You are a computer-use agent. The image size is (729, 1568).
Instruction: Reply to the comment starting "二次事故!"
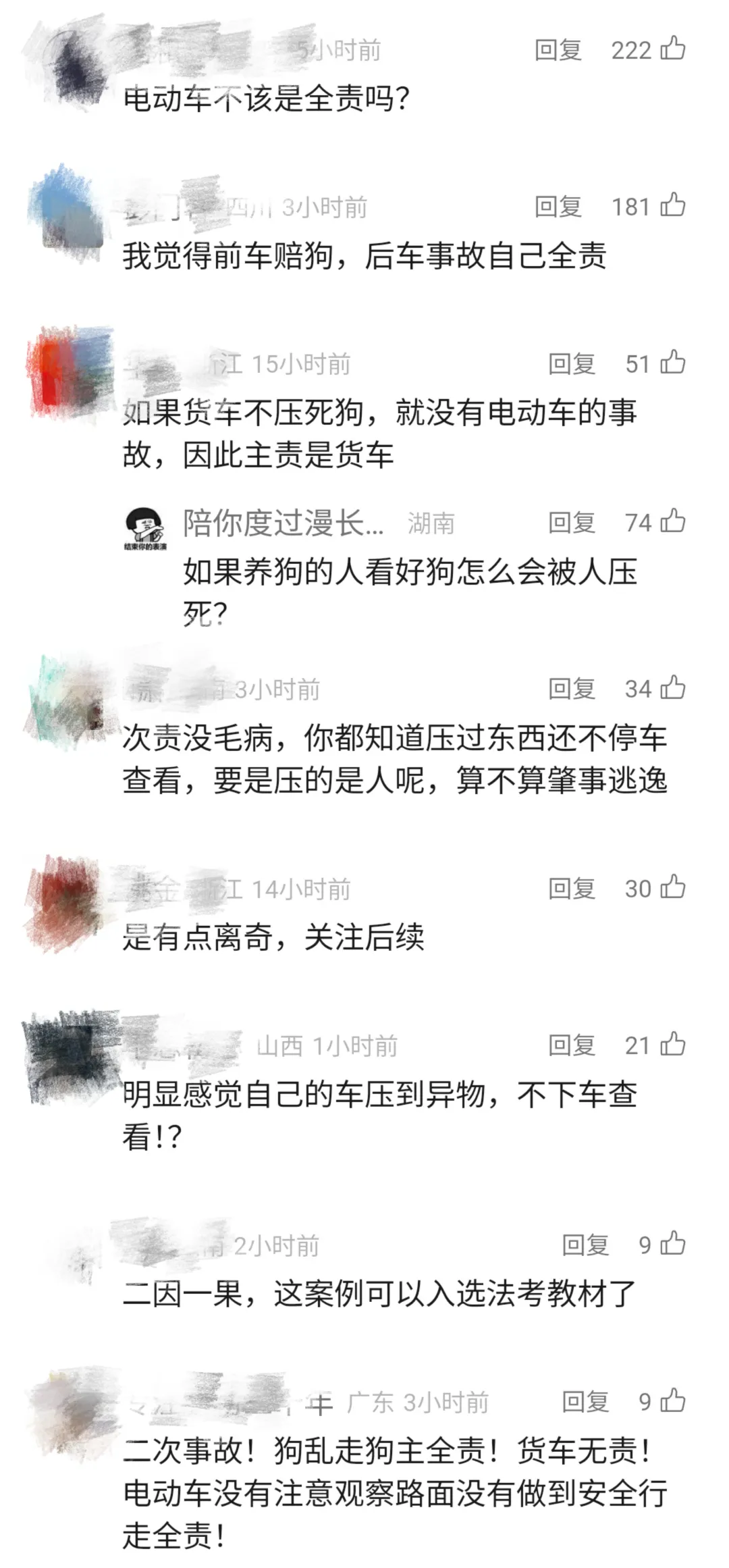coord(585,1402)
